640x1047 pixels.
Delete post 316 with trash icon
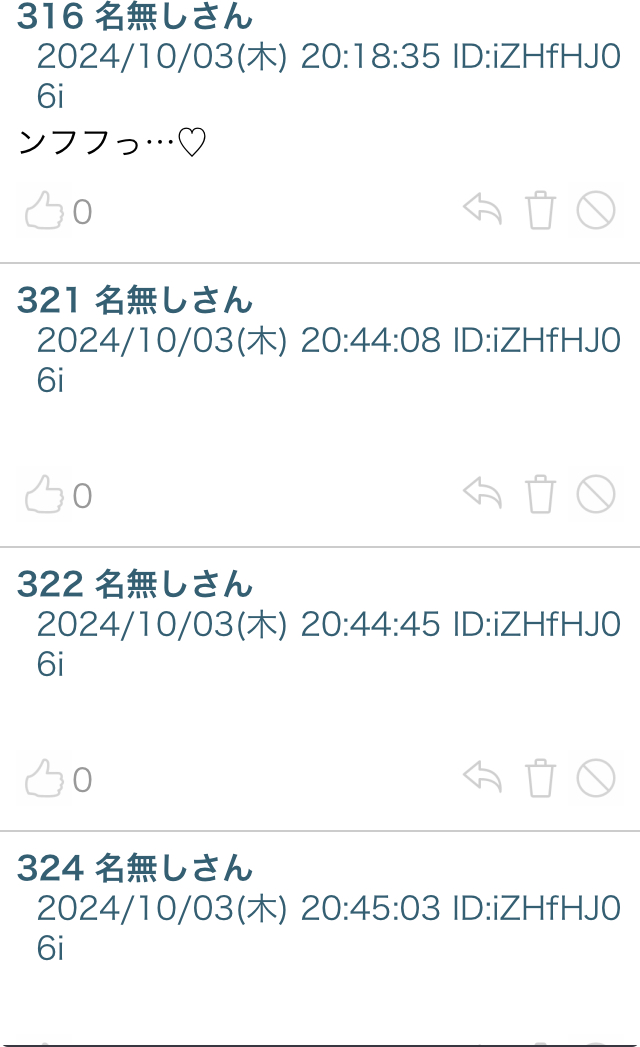pos(540,211)
